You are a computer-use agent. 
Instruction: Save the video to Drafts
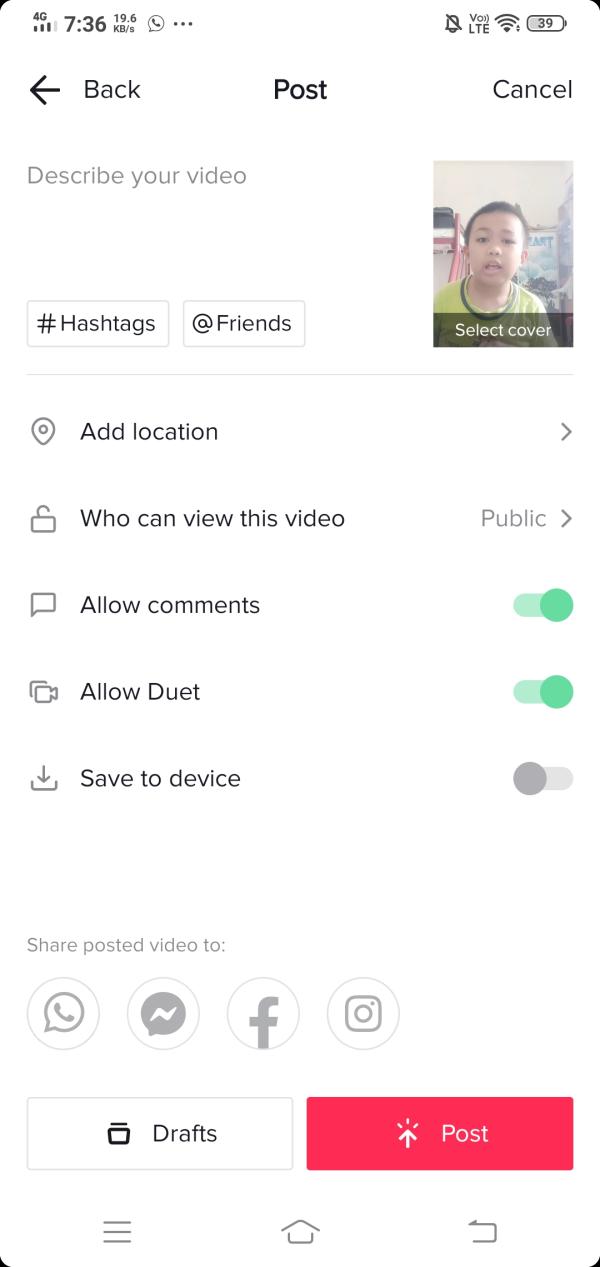[160, 1134]
